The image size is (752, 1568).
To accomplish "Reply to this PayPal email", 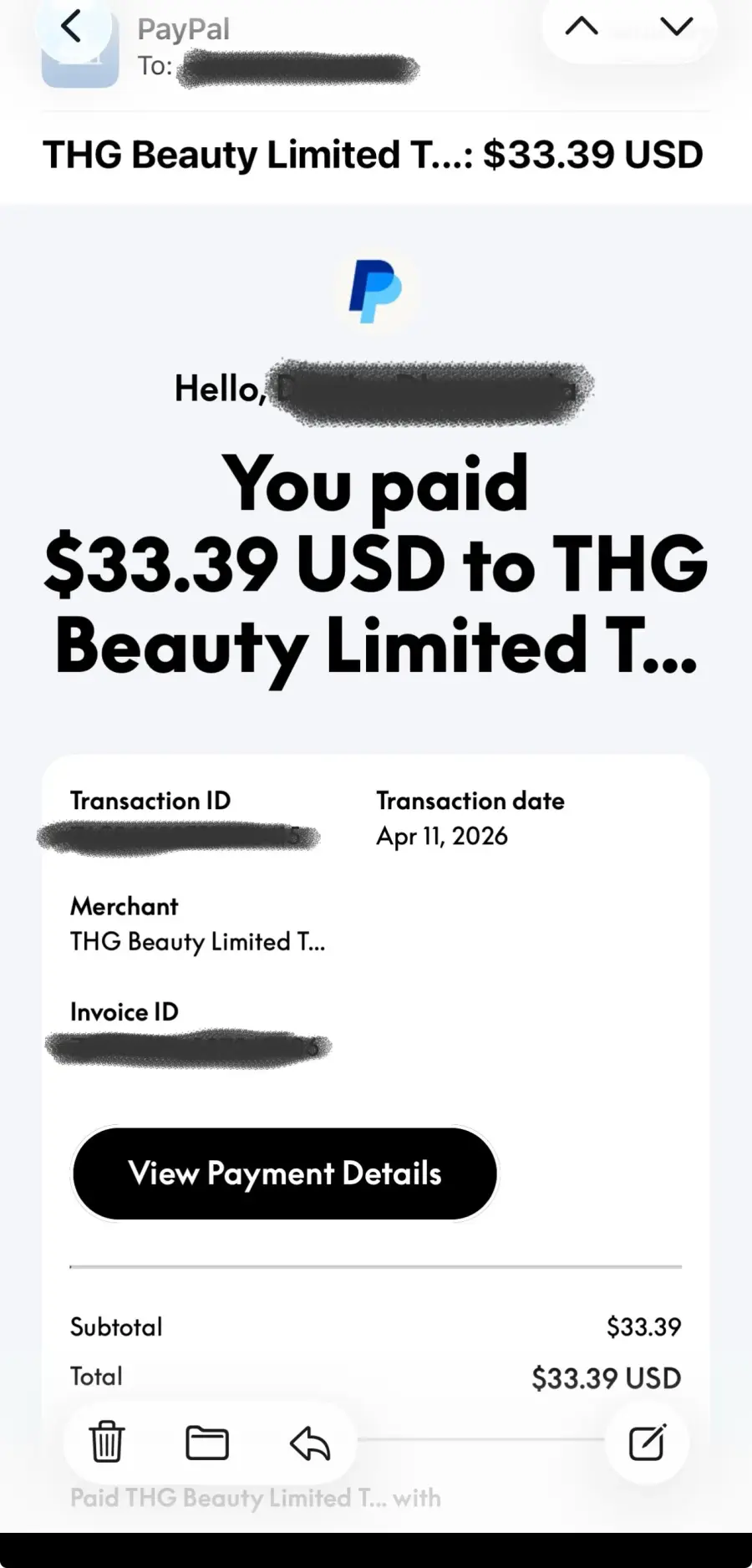I will pyautogui.click(x=310, y=1443).
